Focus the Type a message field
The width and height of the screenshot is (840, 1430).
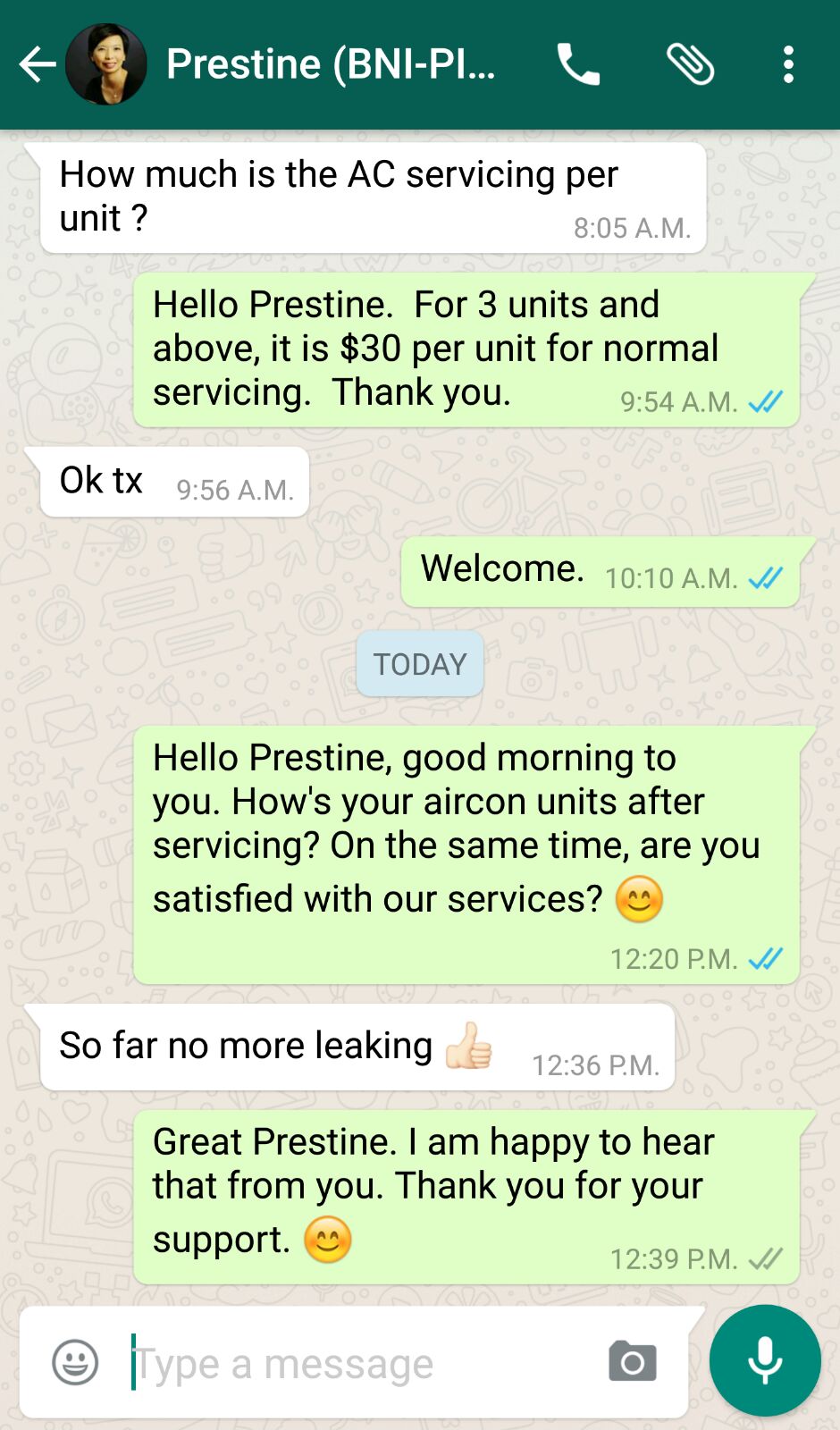click(357, 1364)
